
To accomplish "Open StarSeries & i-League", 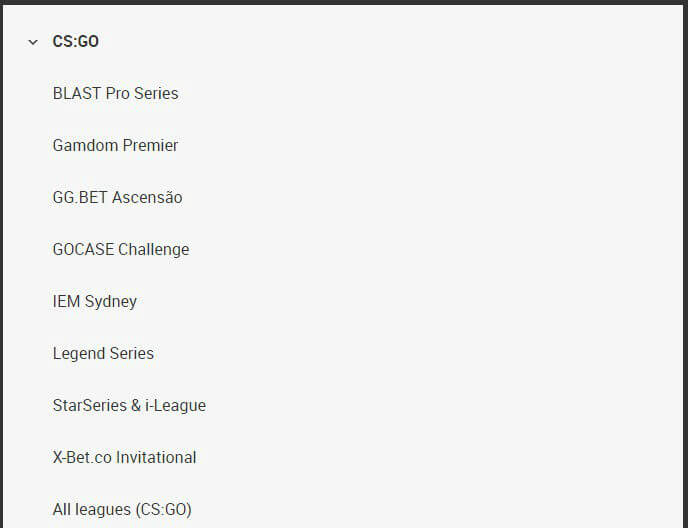I will coord(129,405).
